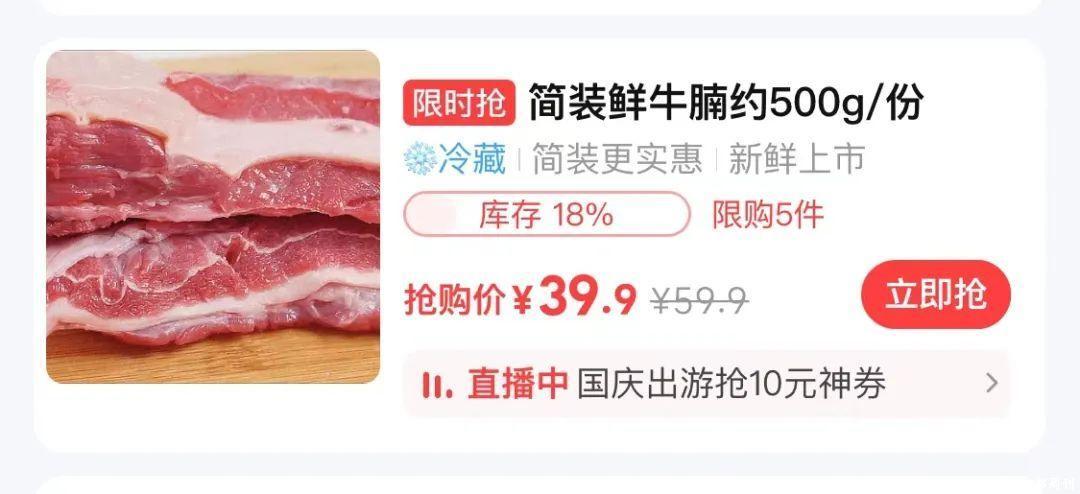Tap the 立即抢 buy button
The image size is (1080, 494).
935,294
